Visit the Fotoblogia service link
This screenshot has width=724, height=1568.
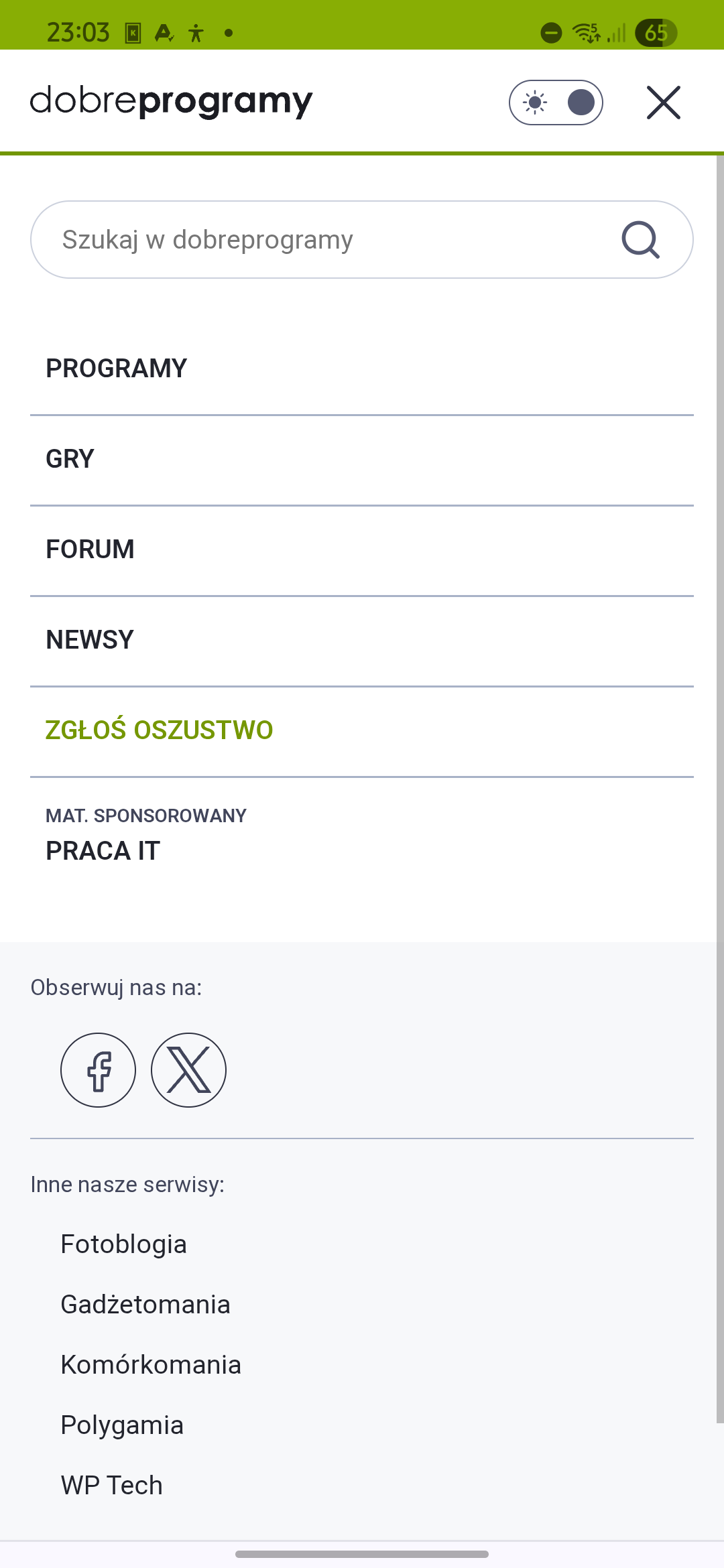(x=124, y=1244)
